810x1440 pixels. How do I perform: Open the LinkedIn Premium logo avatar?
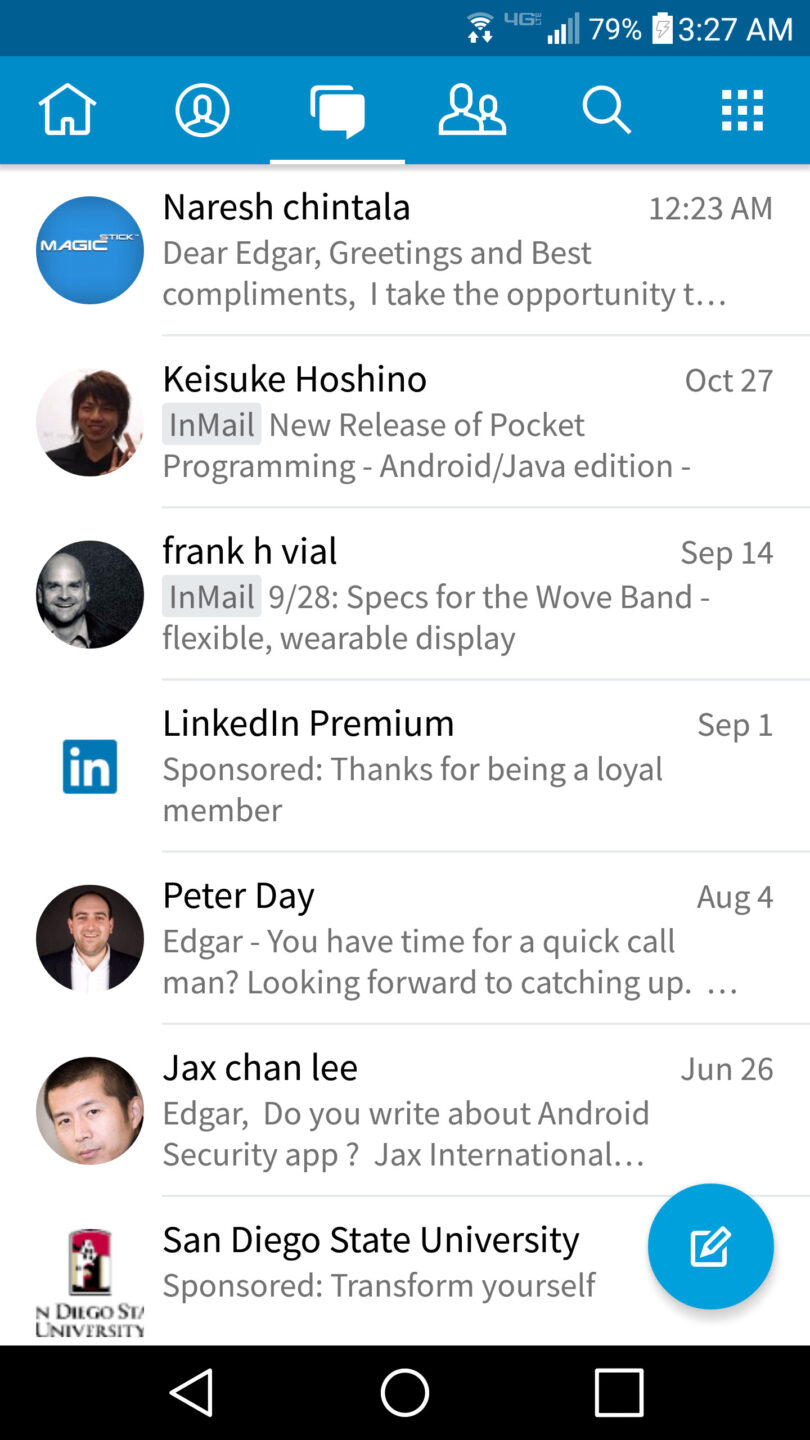[x=89, y=766]
